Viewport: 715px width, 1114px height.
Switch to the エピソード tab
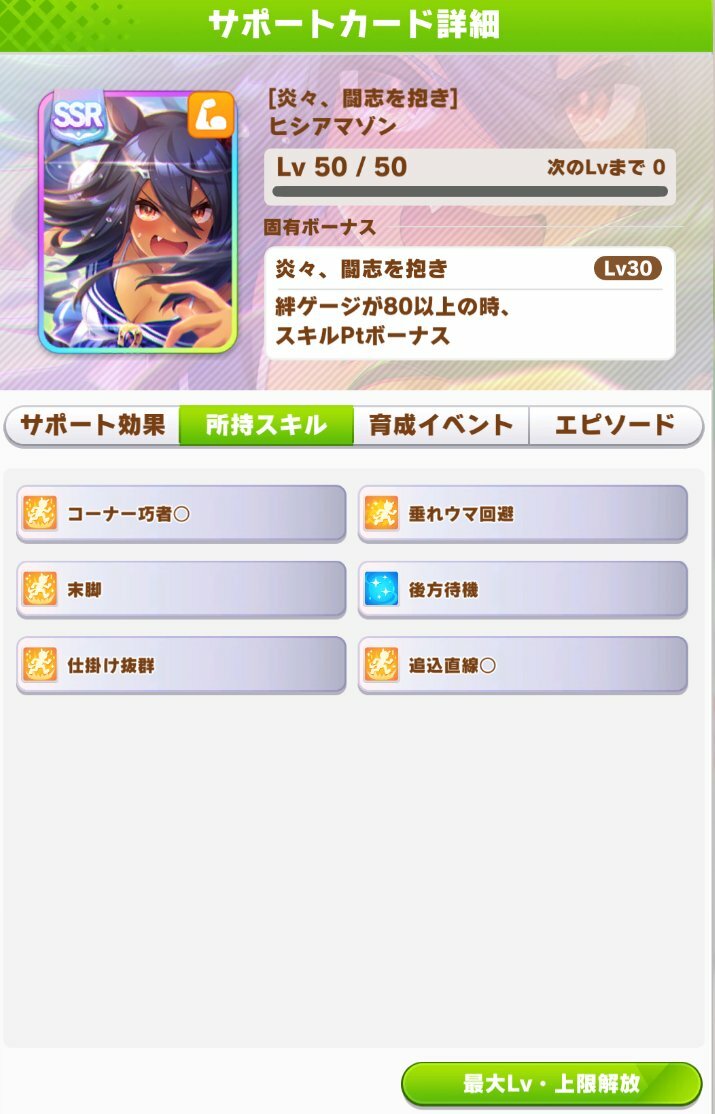615,425
